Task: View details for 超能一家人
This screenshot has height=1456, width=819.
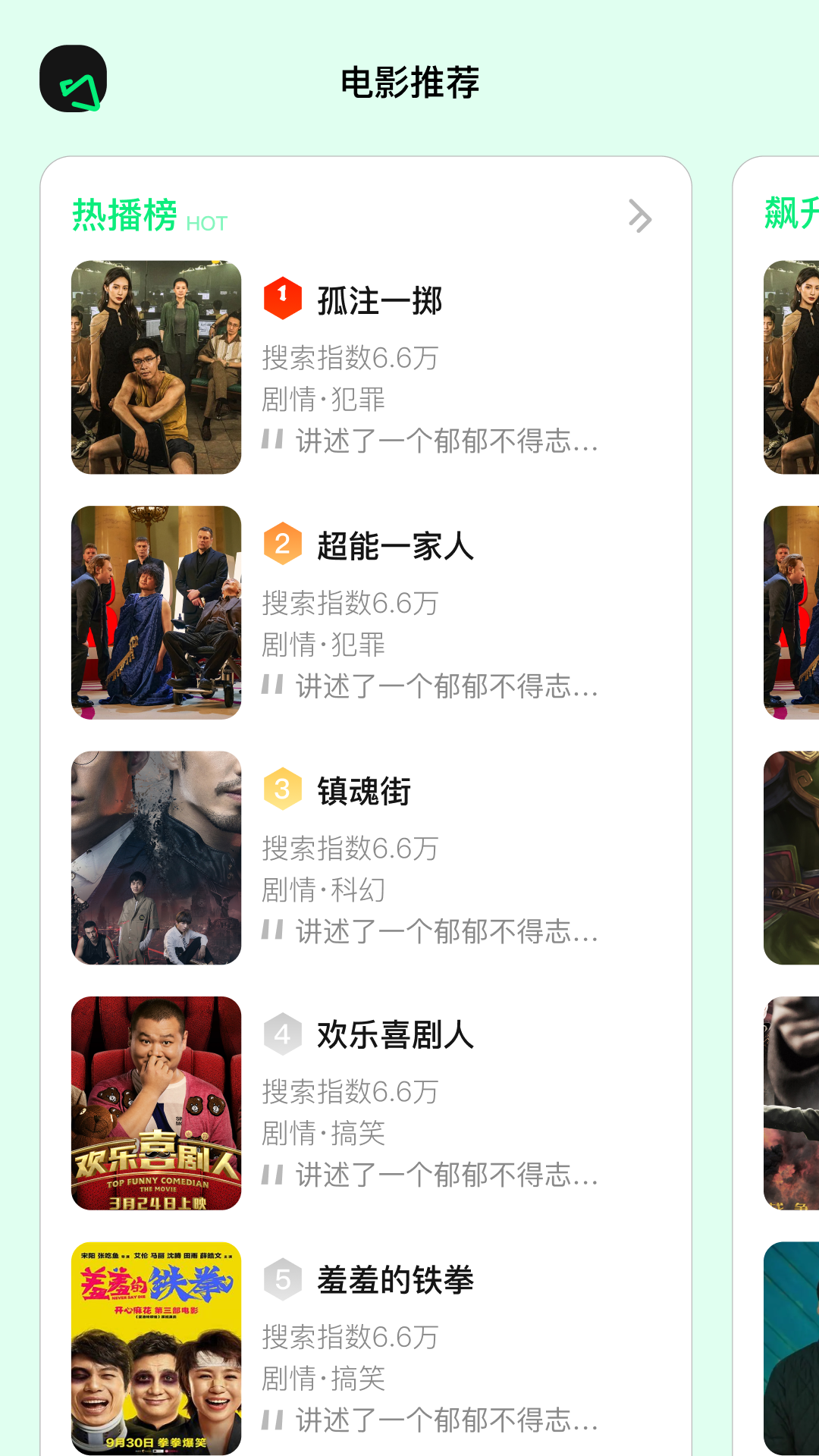Action: (x=394, y=546)
